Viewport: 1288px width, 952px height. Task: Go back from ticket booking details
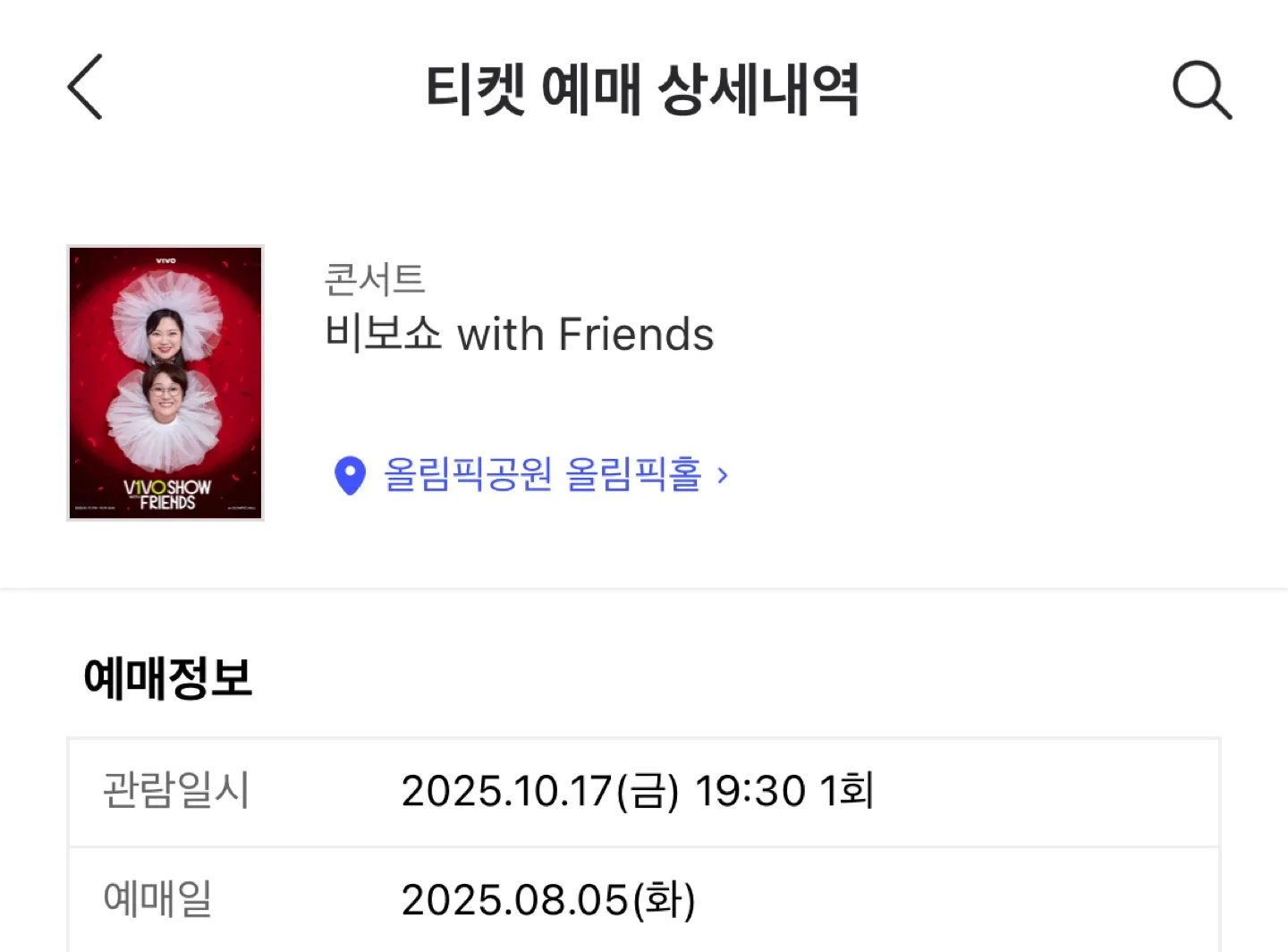pyautogui.click(x=85, y=87)
